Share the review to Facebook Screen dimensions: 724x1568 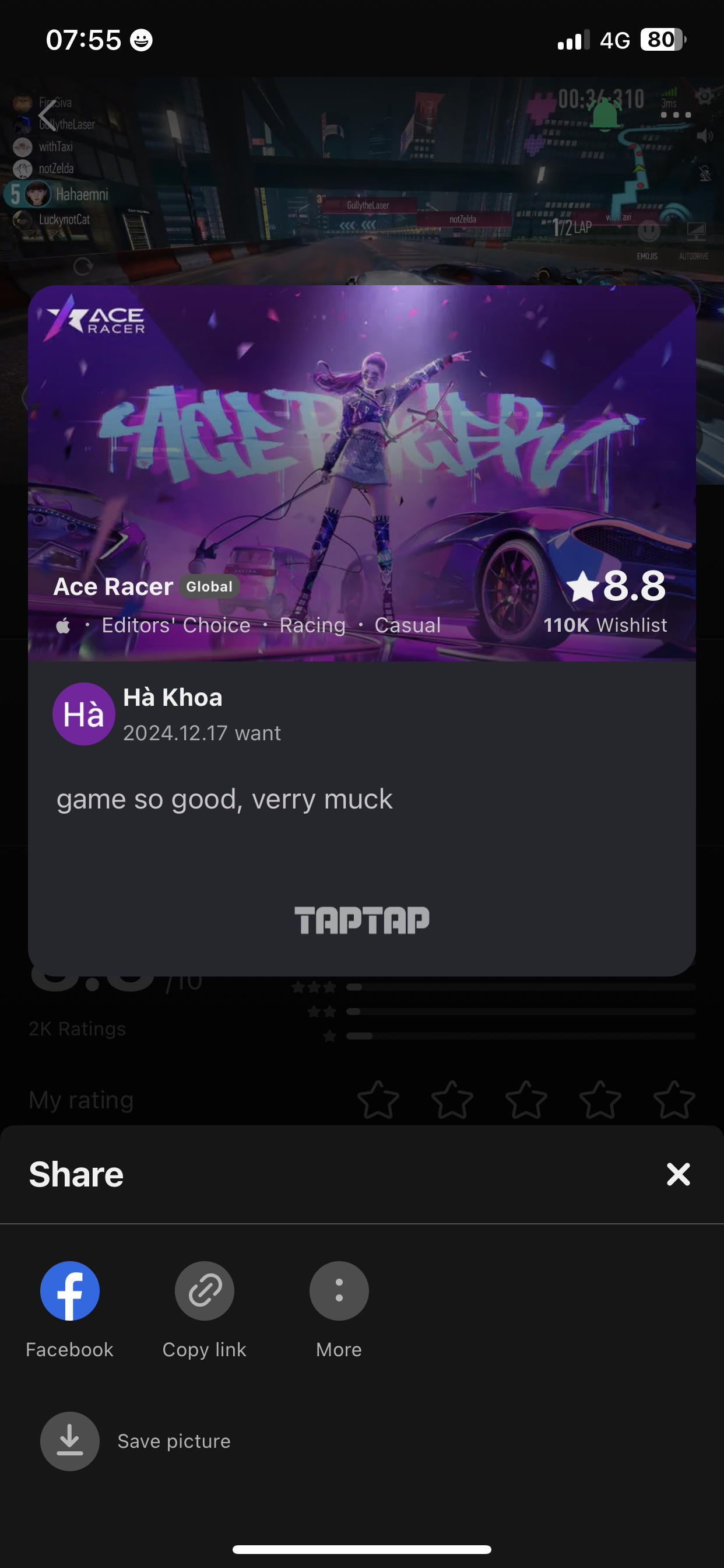(x=69, y=1290)
